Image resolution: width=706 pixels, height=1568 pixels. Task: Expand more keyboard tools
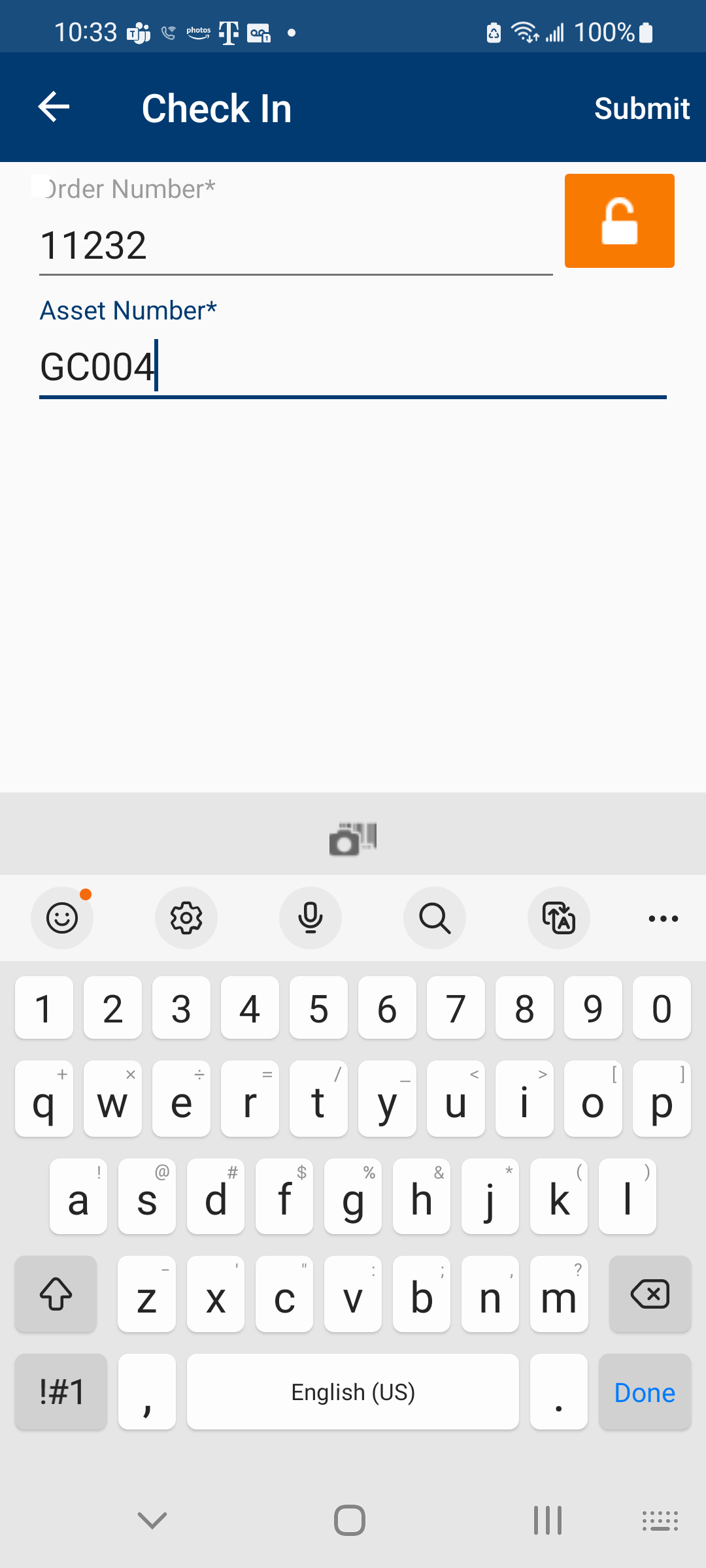663,918
